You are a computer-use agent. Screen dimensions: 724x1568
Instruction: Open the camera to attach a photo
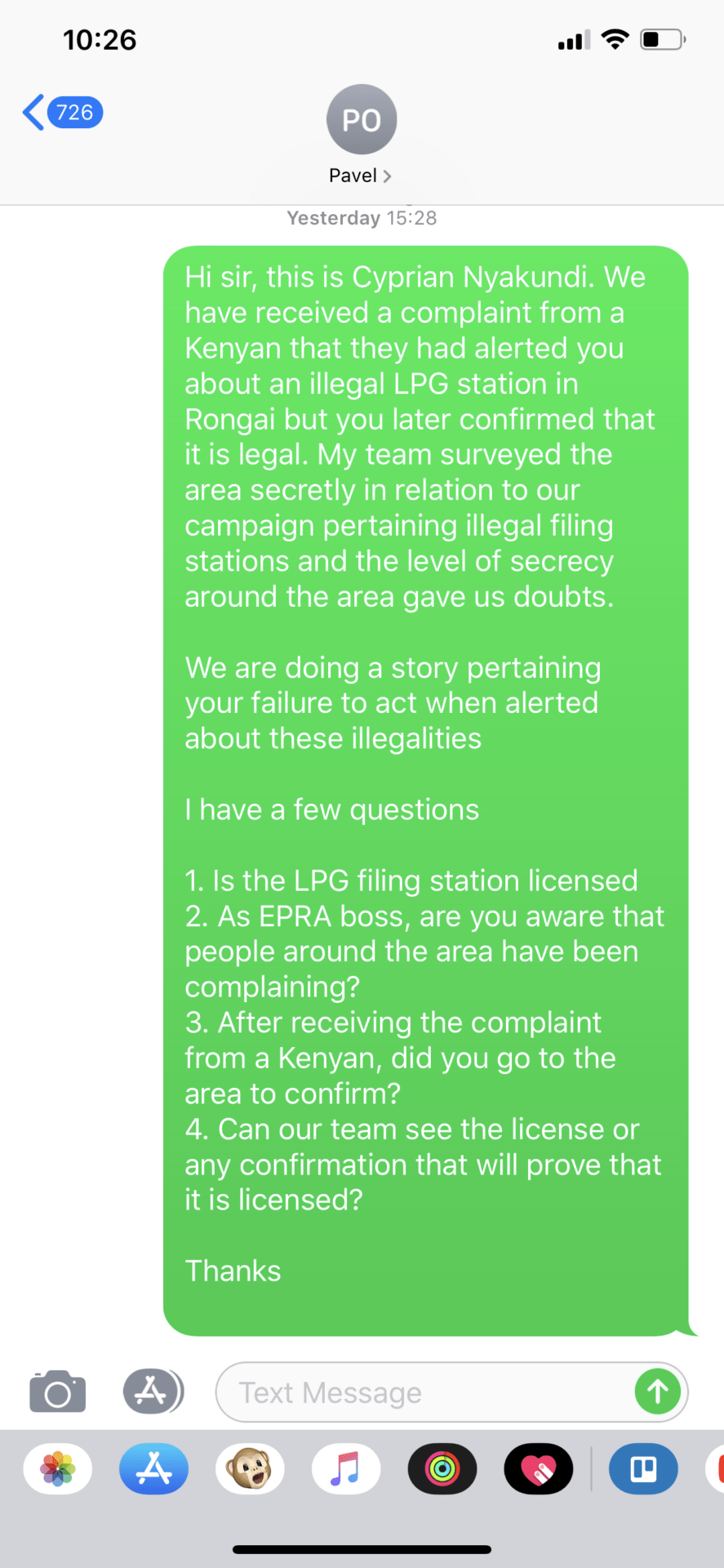pyautogui.click(x=58, y=1392)
